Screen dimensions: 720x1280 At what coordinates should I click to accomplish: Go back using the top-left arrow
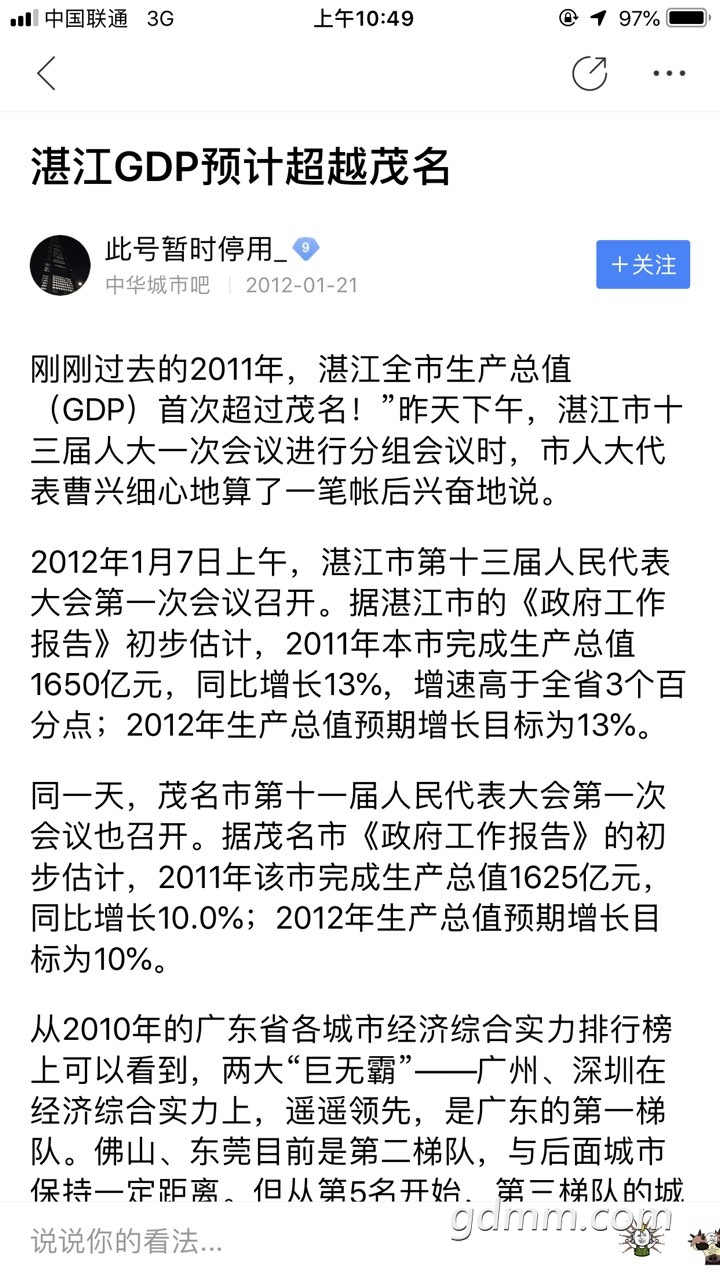(46, 73)
